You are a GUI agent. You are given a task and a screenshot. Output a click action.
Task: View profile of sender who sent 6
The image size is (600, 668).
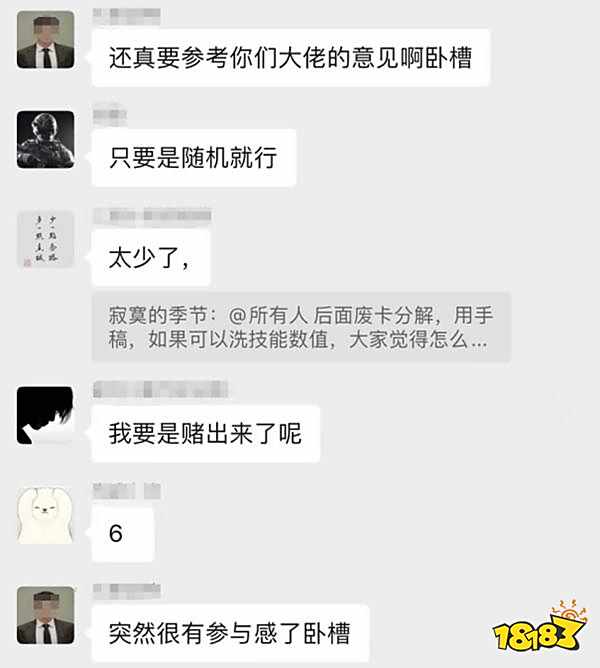45,515
